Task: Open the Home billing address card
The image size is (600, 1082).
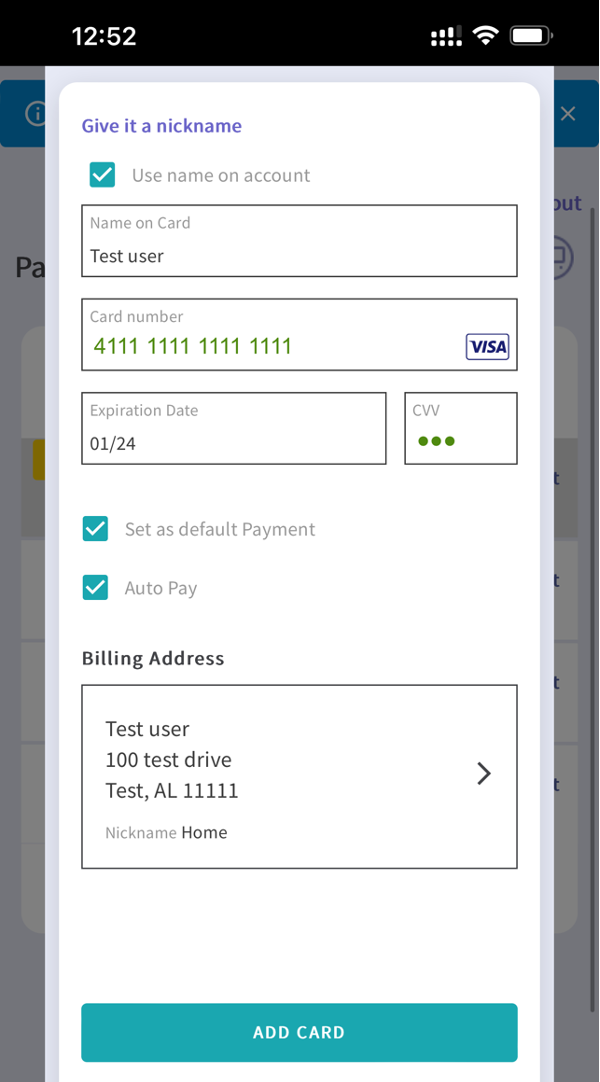Action: tap(299, 776)
